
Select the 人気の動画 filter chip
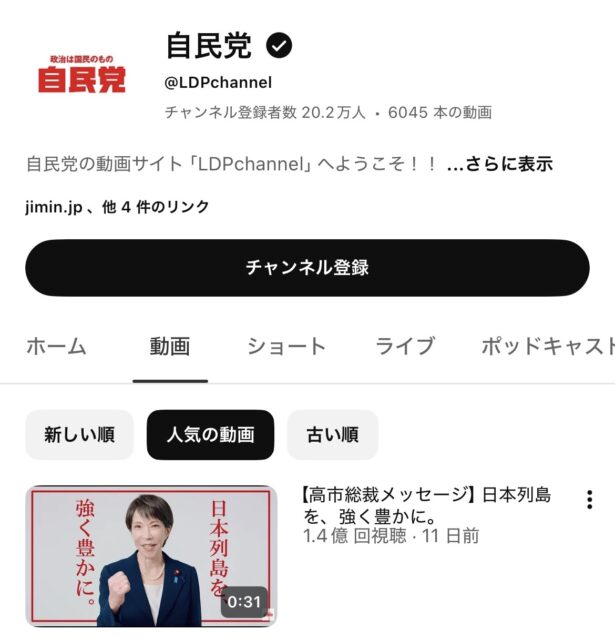point(210,435)
